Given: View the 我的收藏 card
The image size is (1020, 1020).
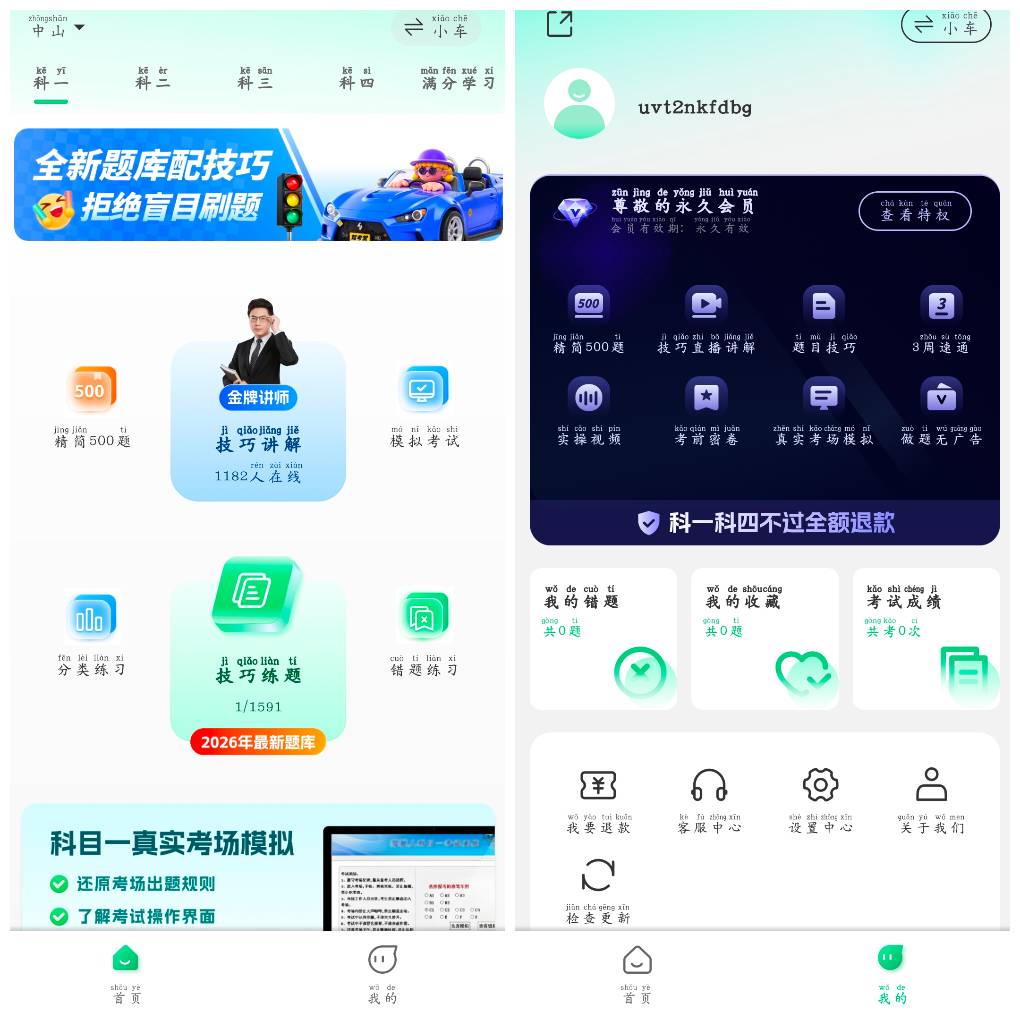Looking at the screenshot, I should 764,638.
